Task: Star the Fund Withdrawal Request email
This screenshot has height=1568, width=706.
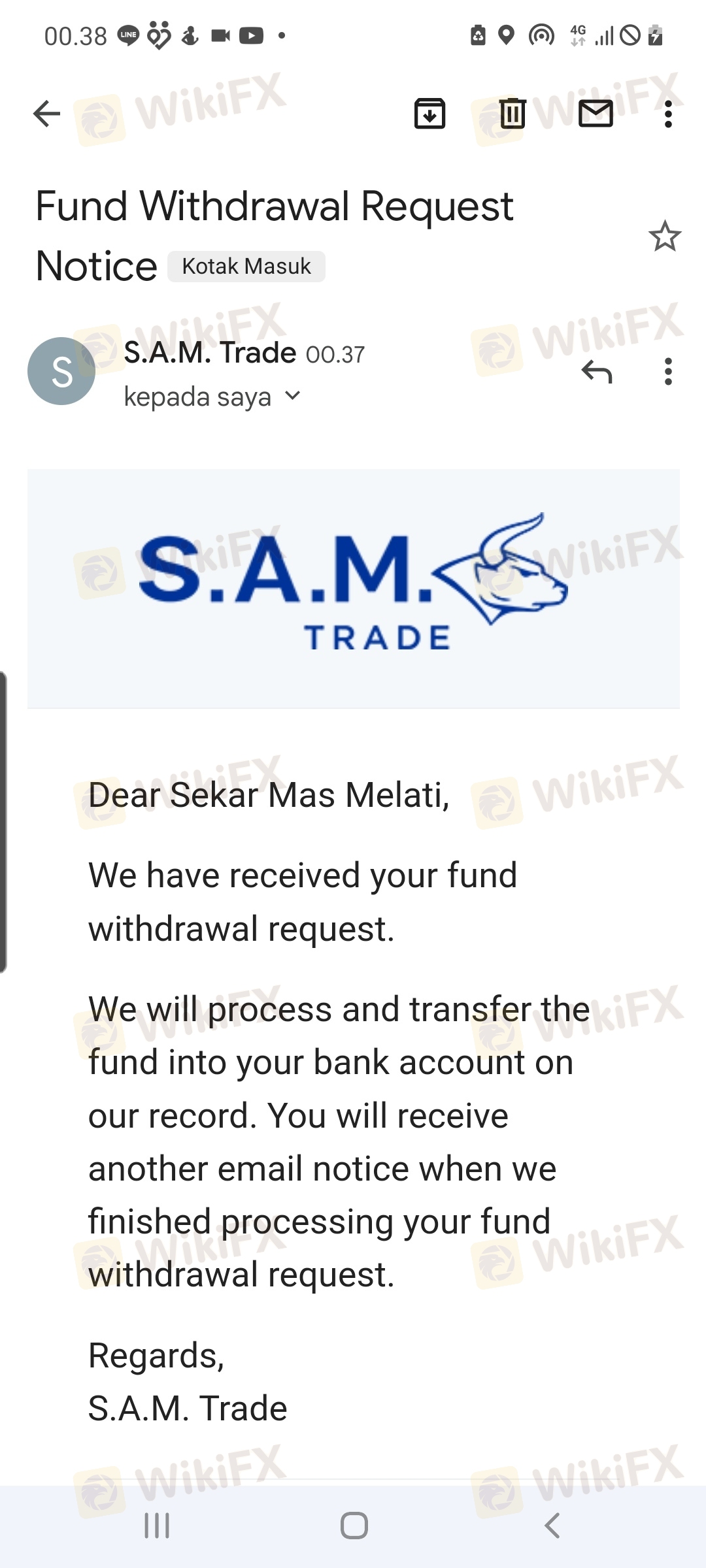Action: pyautogui.click(x=664, y=237)
